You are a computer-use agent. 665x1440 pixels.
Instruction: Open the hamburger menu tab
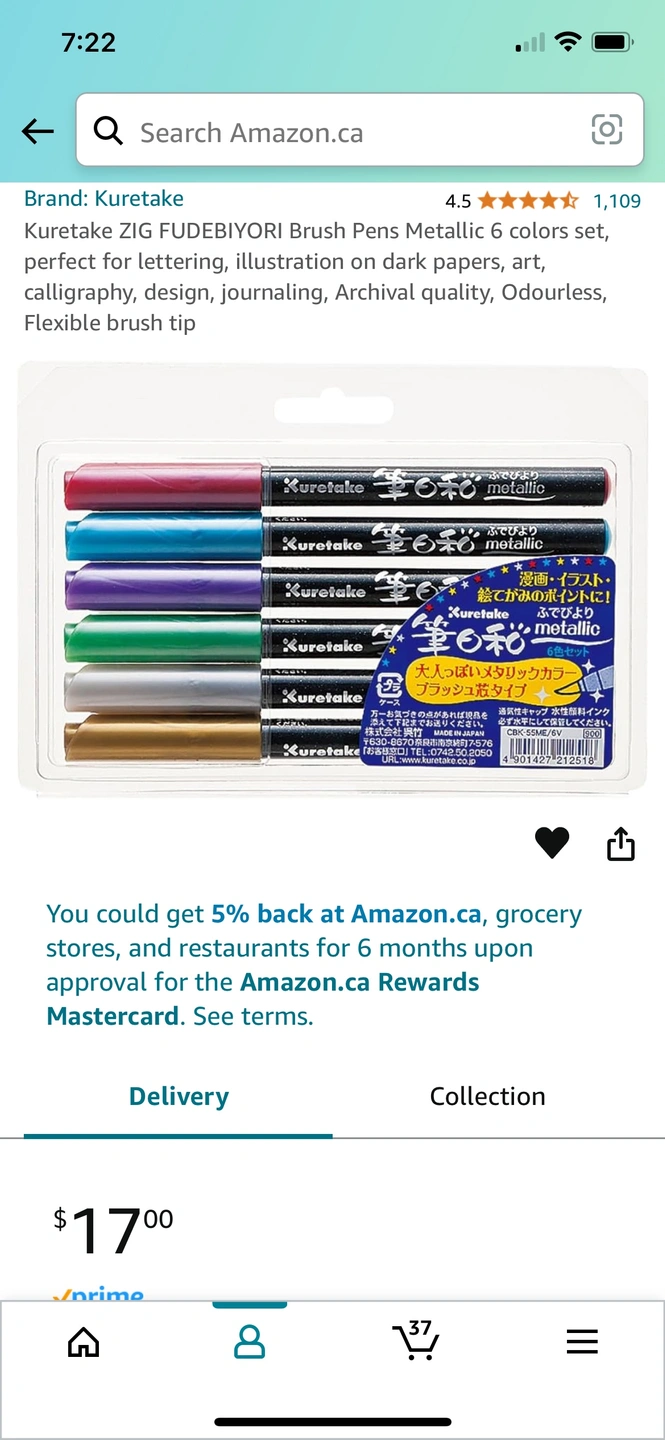[x=582, y=1342]
